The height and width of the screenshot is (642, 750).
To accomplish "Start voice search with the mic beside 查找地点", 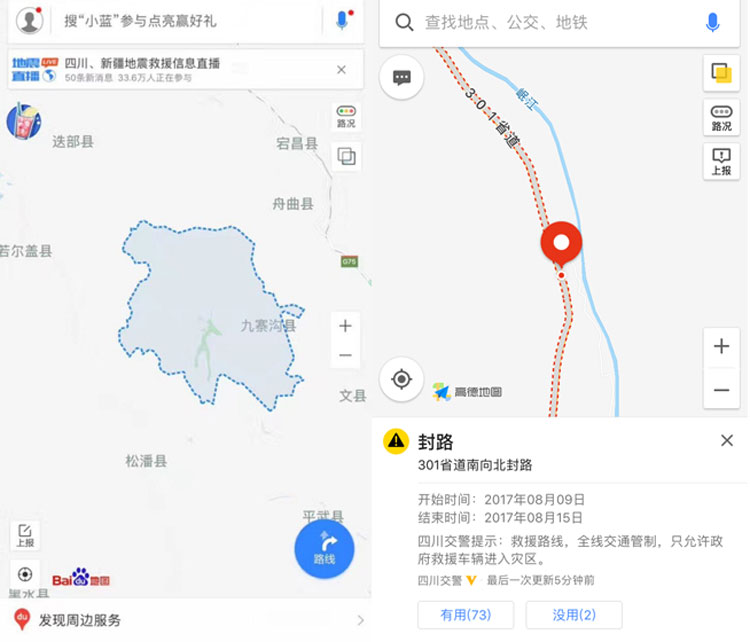I will 713,22.
